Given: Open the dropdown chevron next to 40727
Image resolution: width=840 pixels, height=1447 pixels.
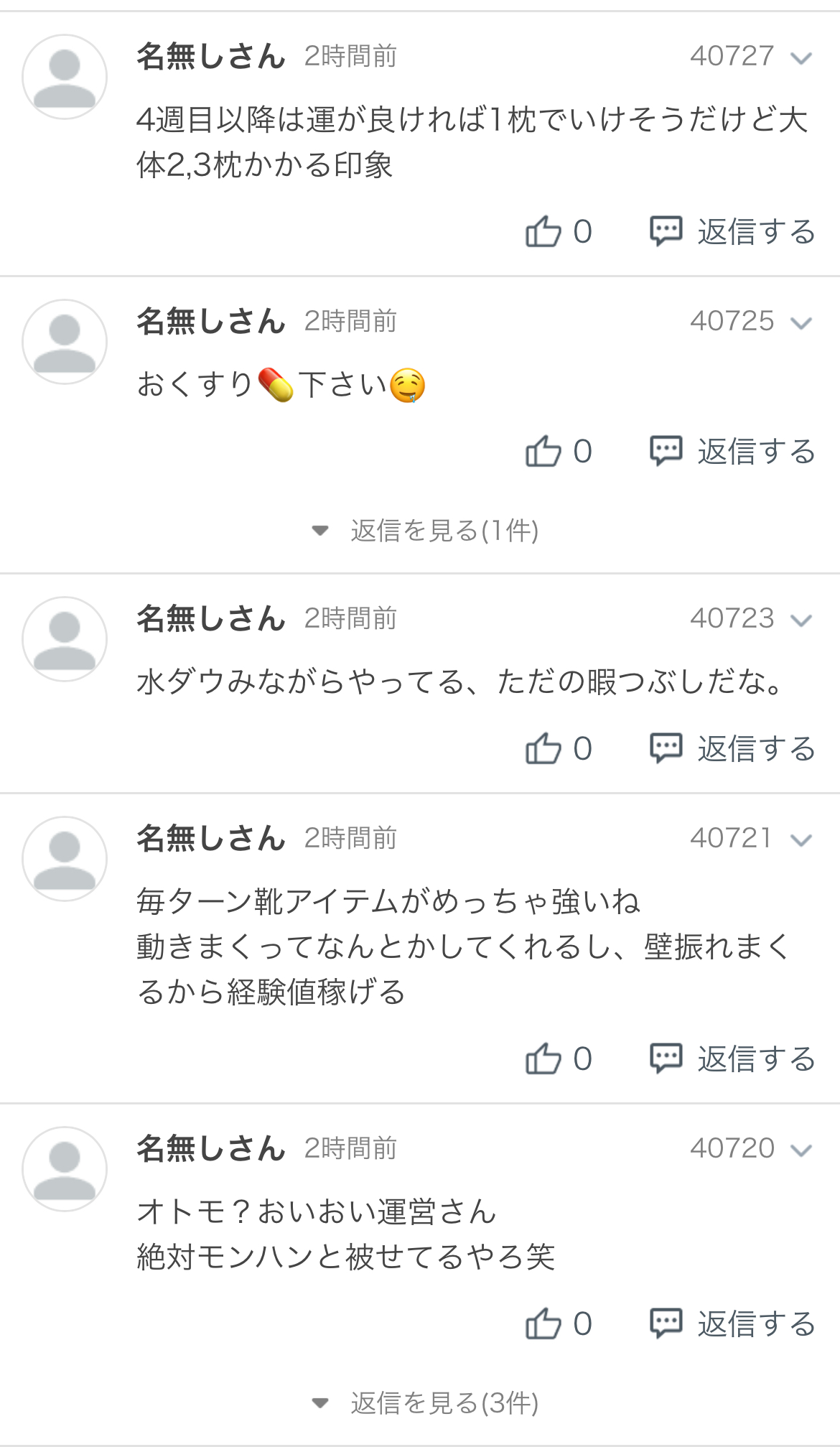Looking at the screenshot, I should click(x=801, y=57).
